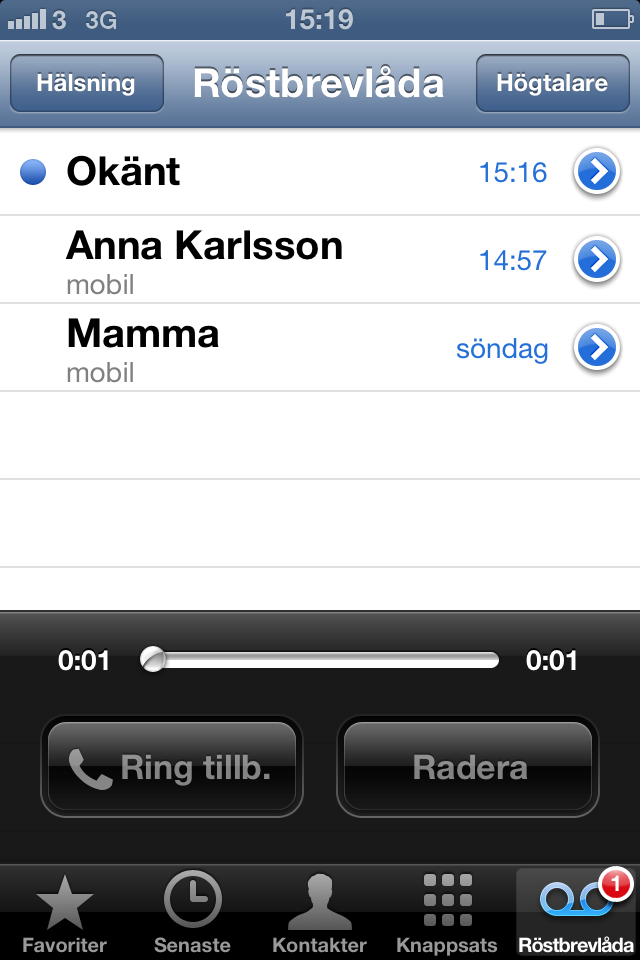
Task: Show the Knappsats keypad tab
Action: [447, 913]
